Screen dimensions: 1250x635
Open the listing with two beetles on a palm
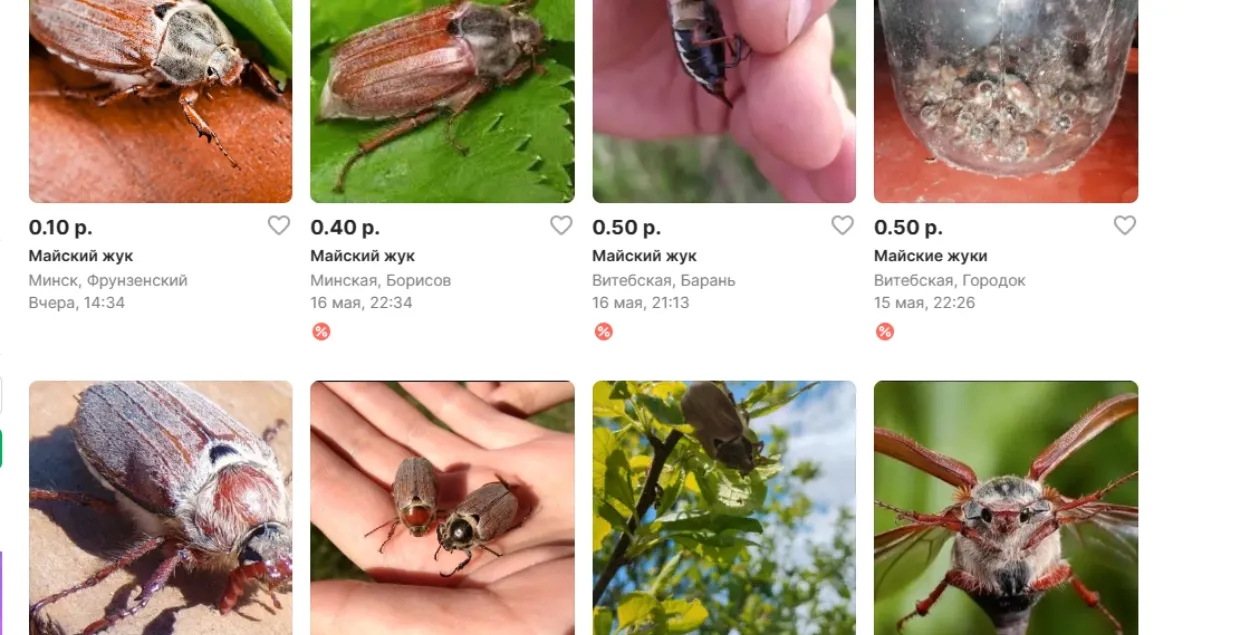pos(442,507)
